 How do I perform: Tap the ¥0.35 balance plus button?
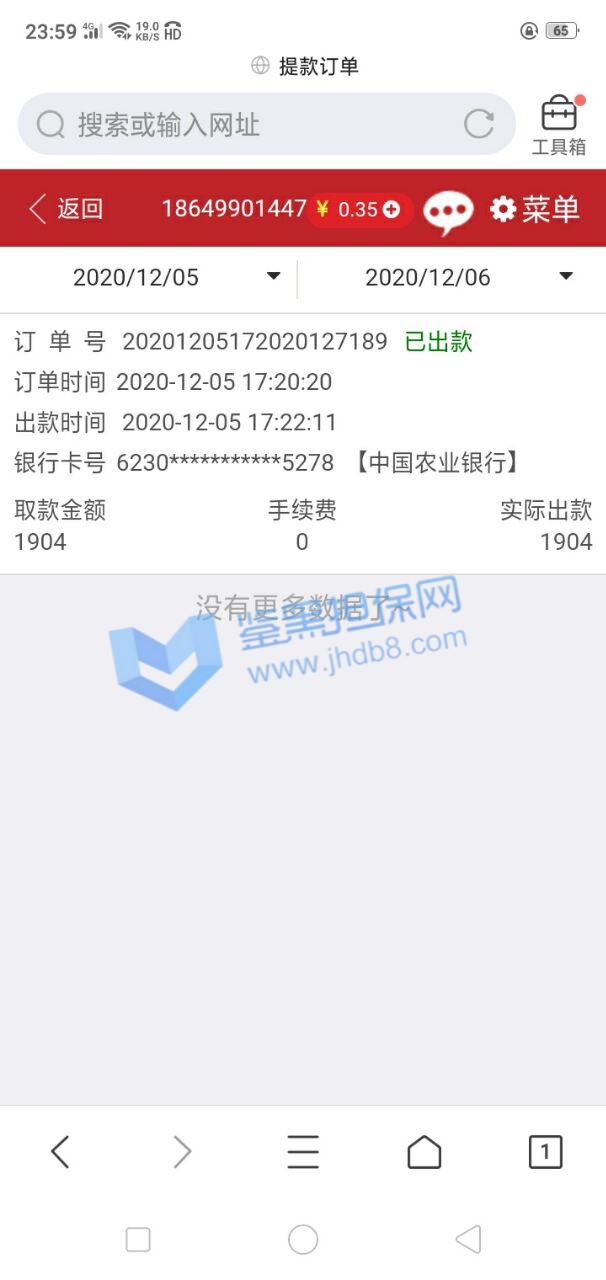point(391,210)
